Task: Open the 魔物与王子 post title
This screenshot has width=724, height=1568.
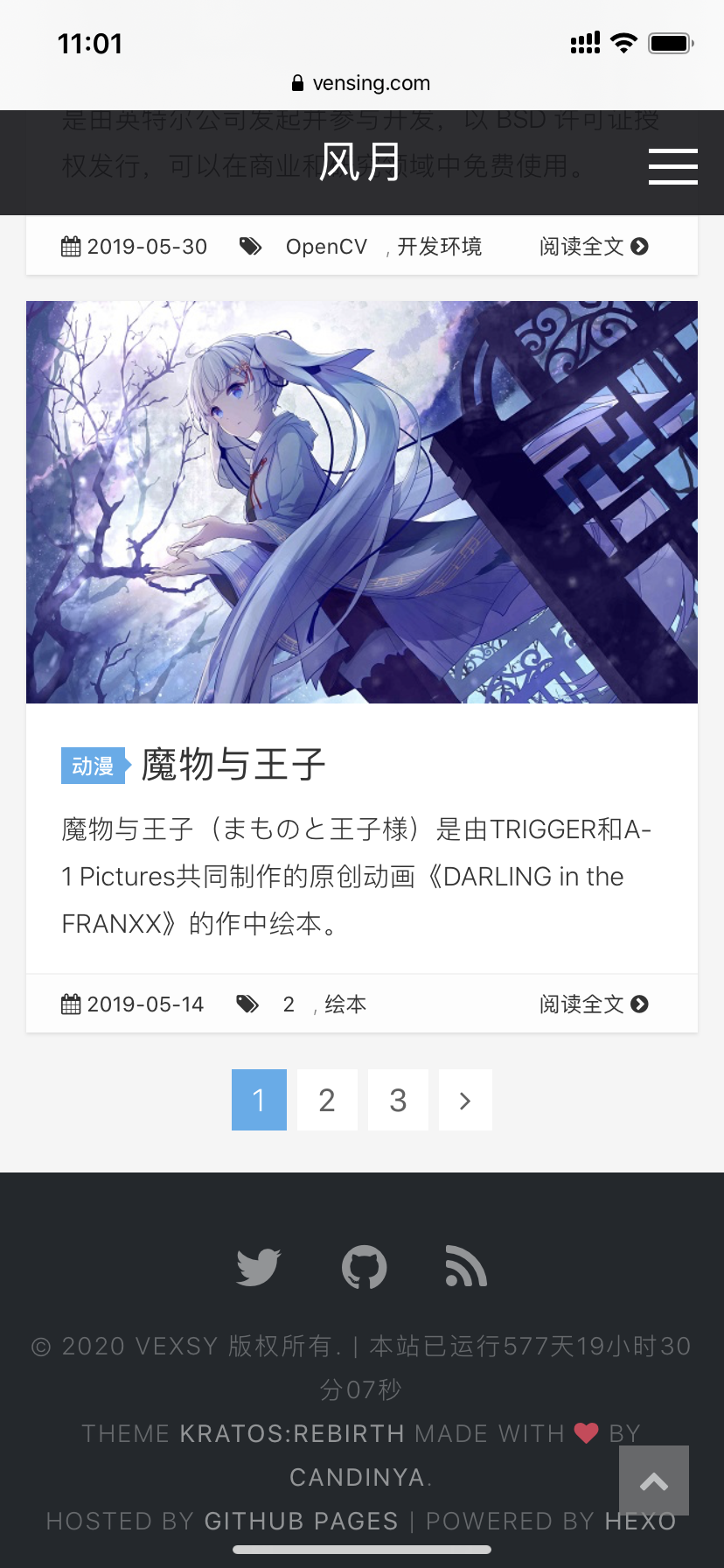Action: [233, 765]
